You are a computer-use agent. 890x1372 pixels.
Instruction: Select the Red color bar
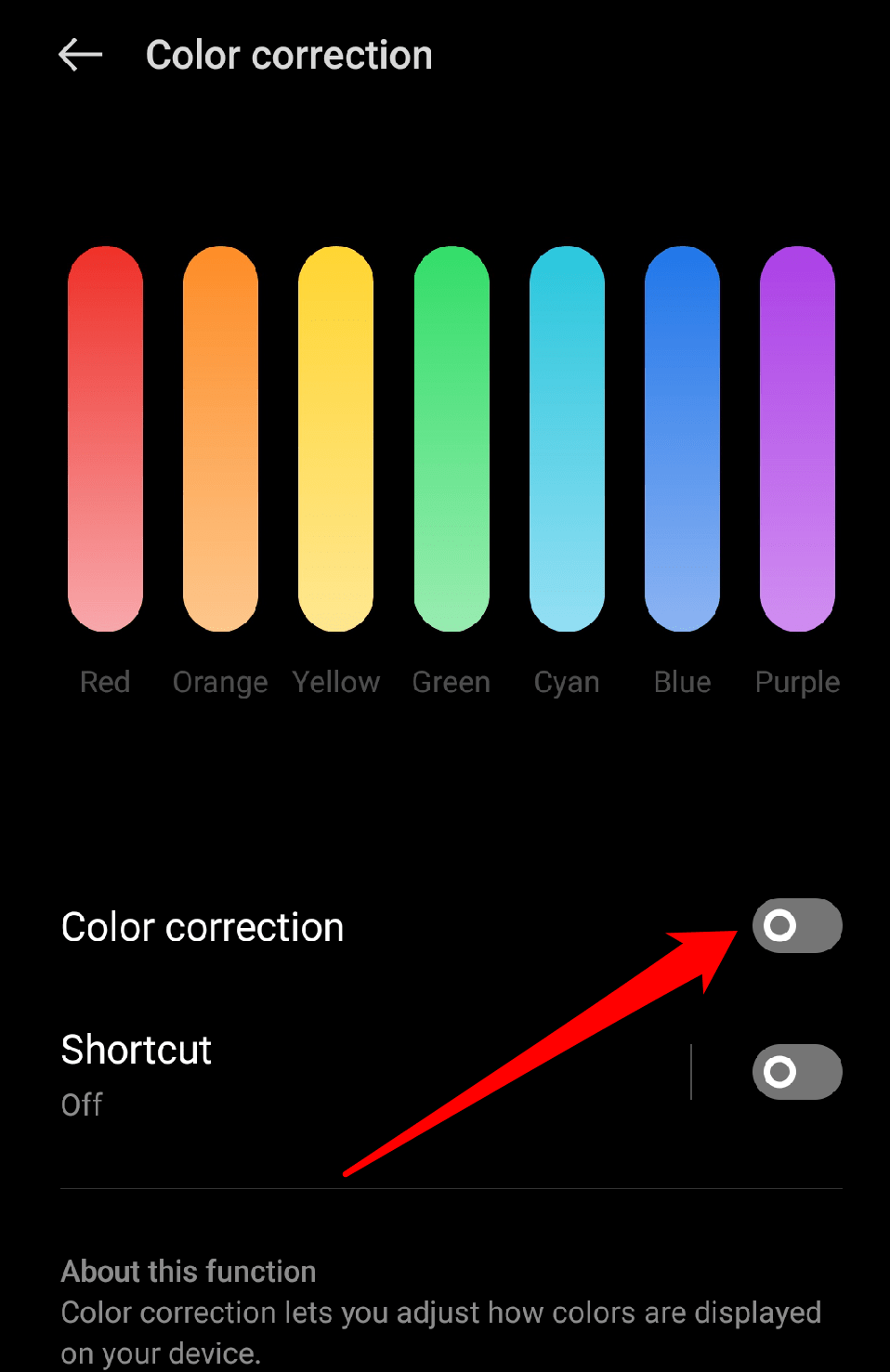[x=104, y=437]
